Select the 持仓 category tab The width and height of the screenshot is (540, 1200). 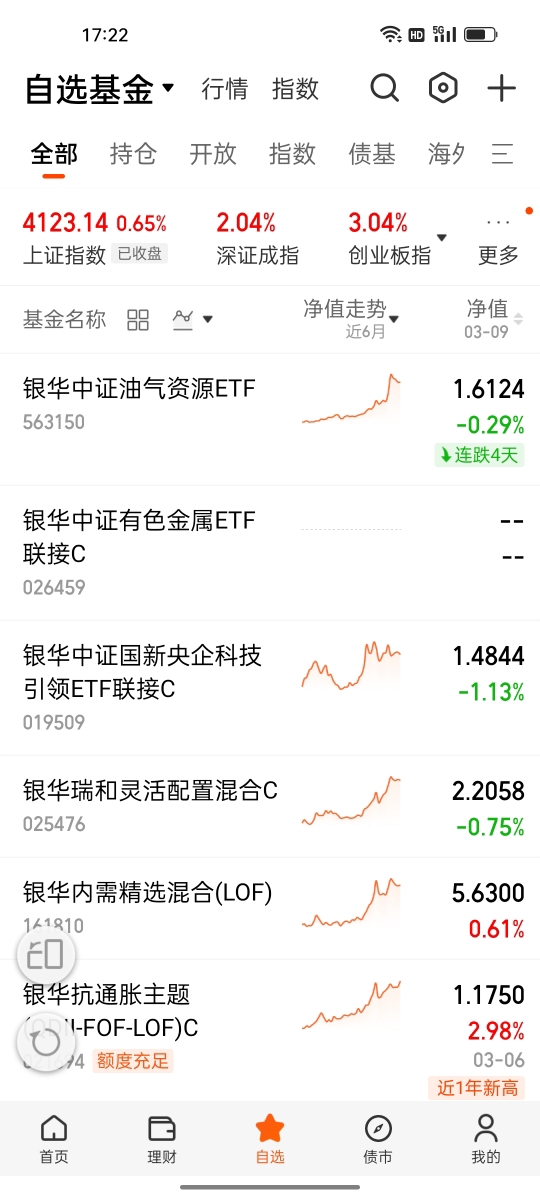[133, 154]
